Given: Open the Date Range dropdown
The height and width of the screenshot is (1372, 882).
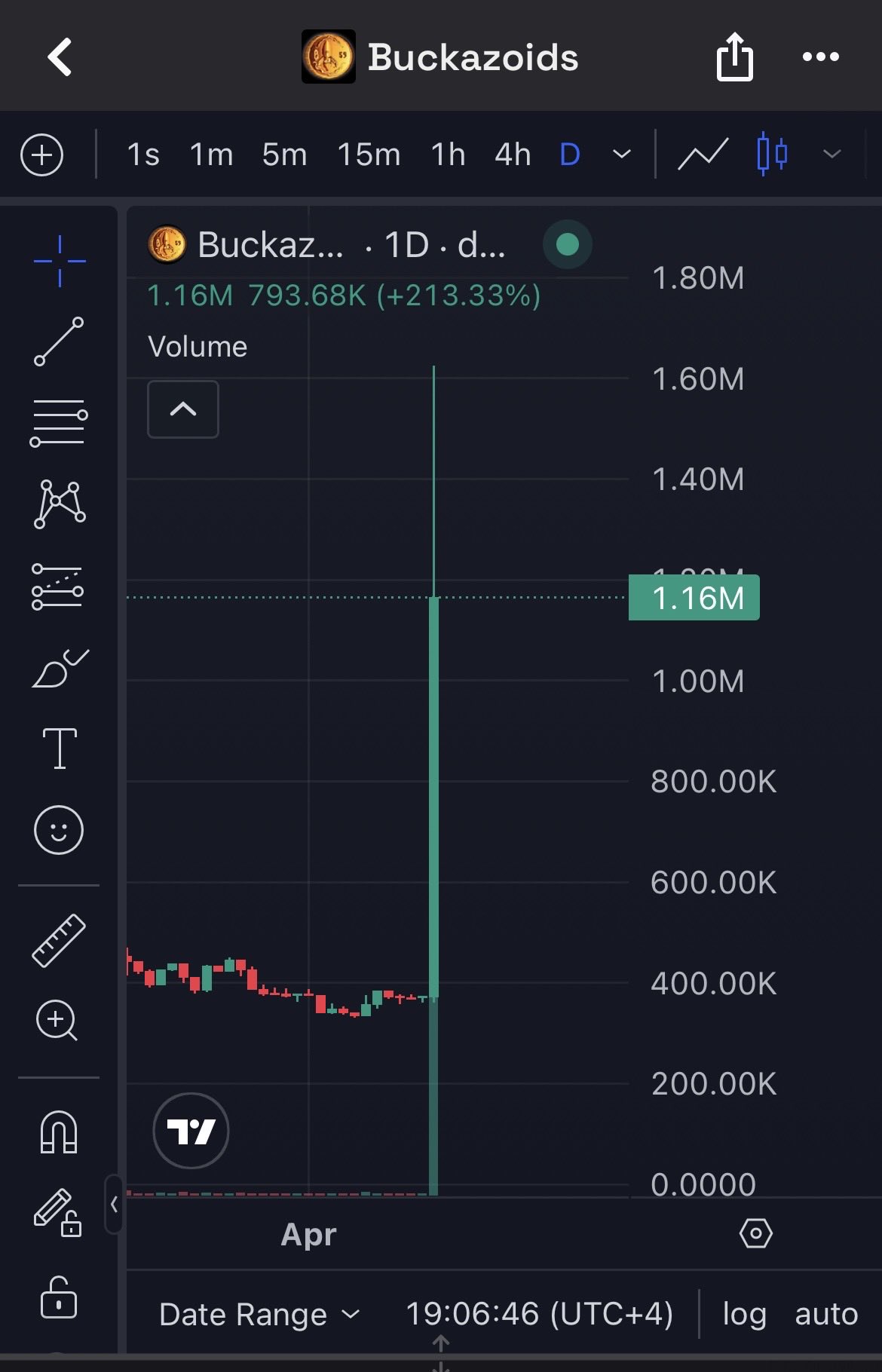Looking at the screenshot, I should (x=259, y=1315).
